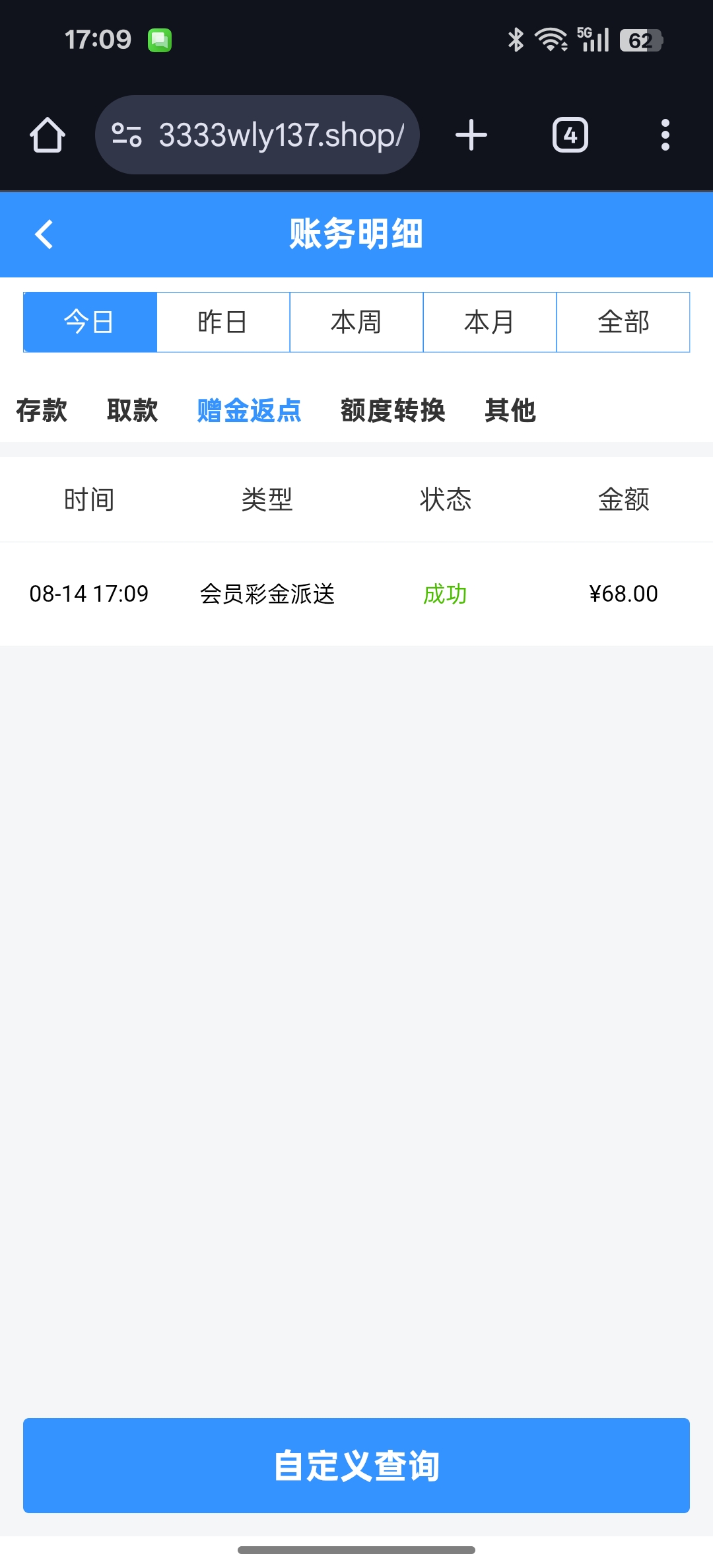Image resolution: width=713 pixels, height=1568 pixels.
Task: Go back from 账务明细 page
Action: [x=44, y=234]
